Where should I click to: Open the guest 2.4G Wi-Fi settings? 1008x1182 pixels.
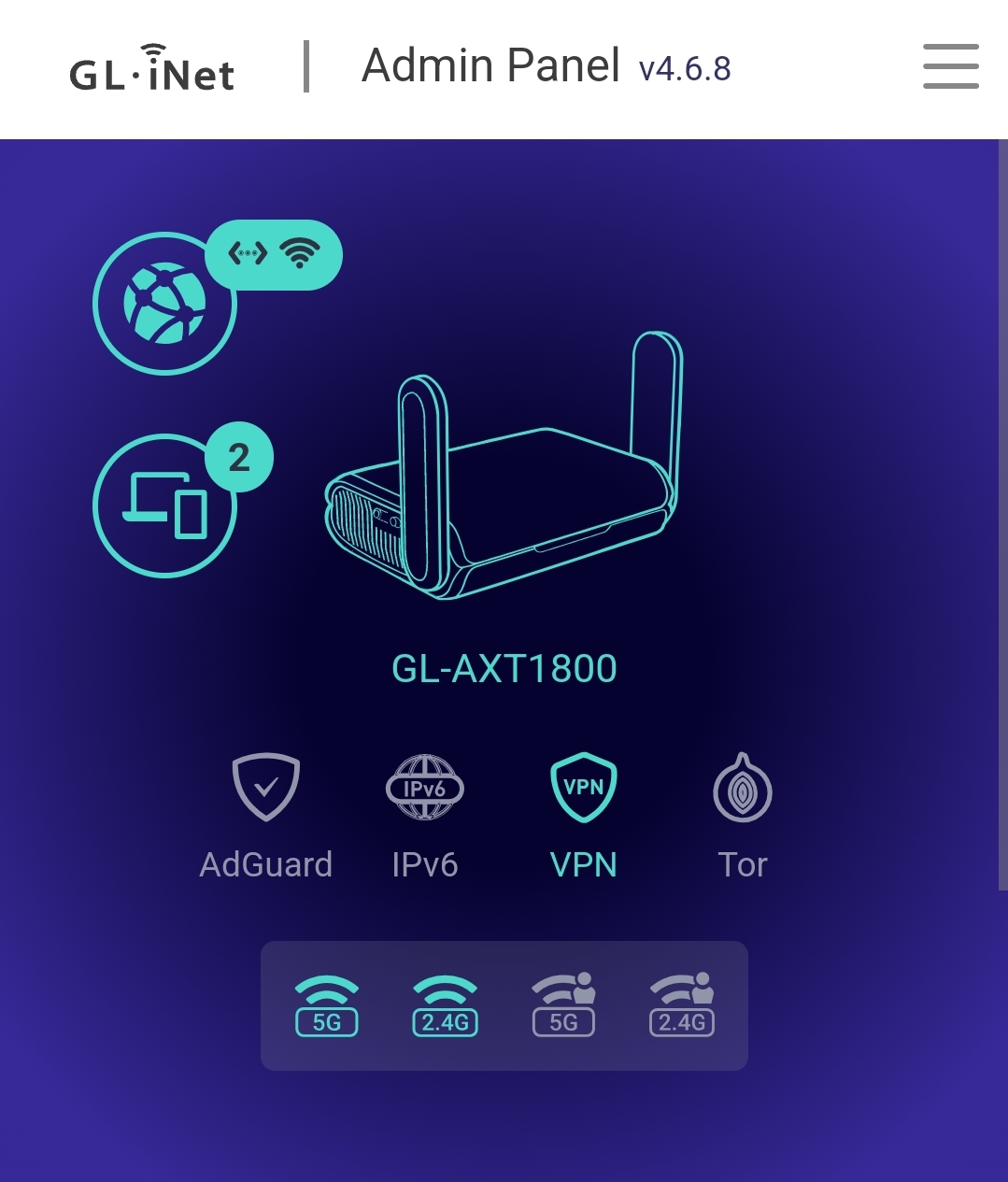point(682,1005)
